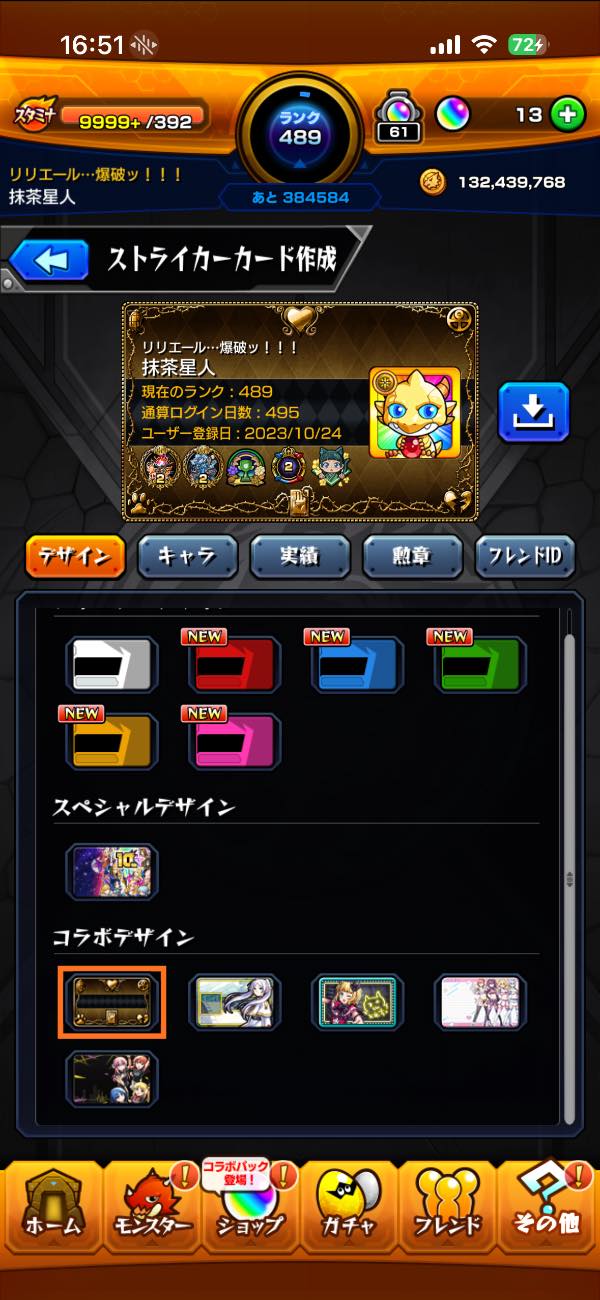This screenshot has width=600, height=1300.
Task: Choose the white card design
Action: point(112,665)
